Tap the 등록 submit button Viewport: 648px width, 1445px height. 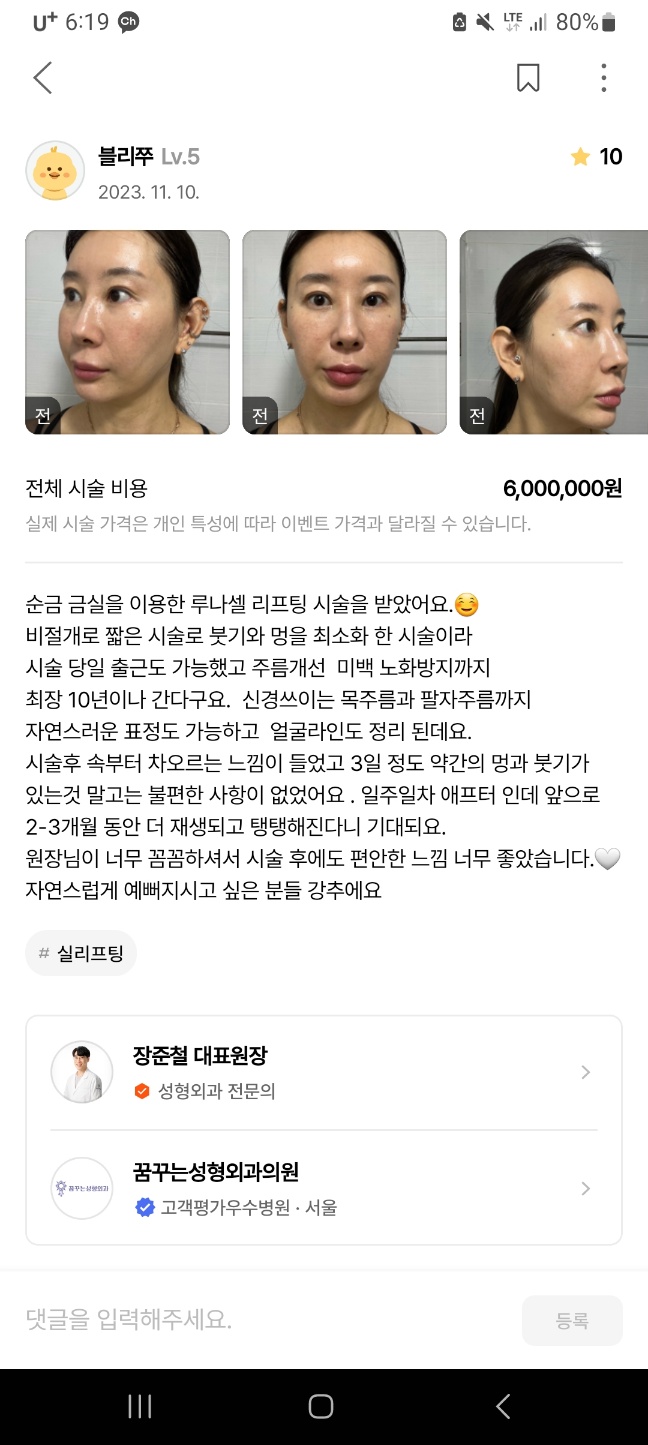(x=572, y=1320)
